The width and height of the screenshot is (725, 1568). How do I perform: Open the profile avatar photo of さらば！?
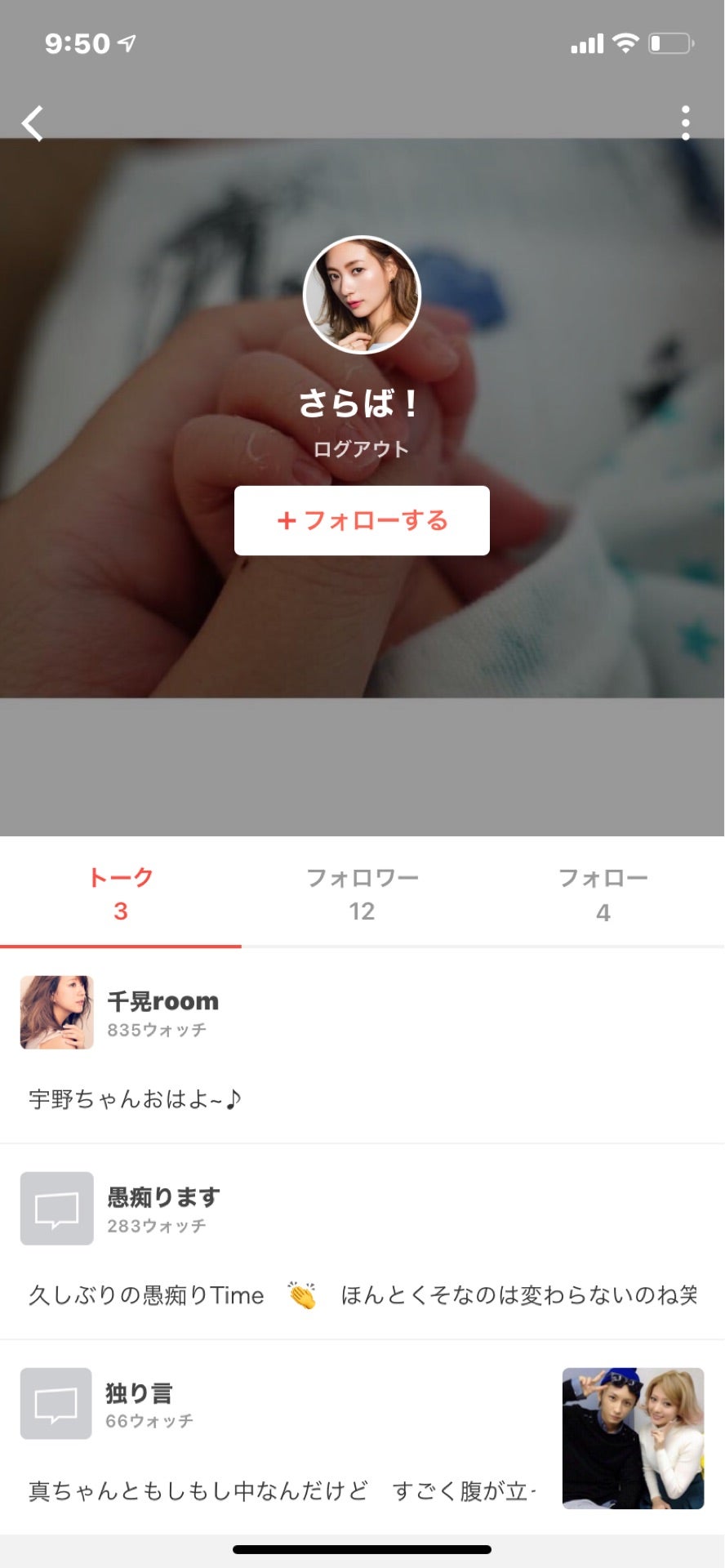[x=362, y=294]
